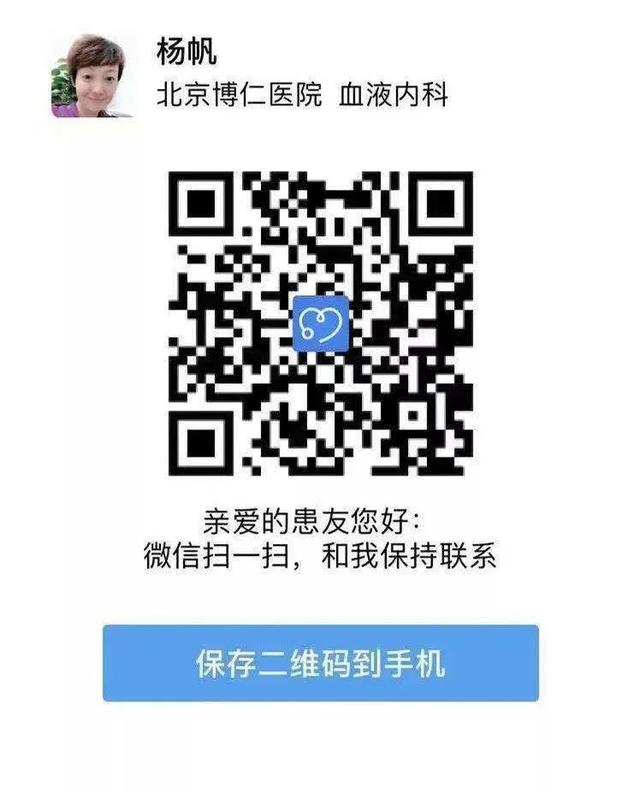The height and width of the screenshot is (792, 640).
Task: Tap the 保存二维码到手机 button
Action: point(320,663)
